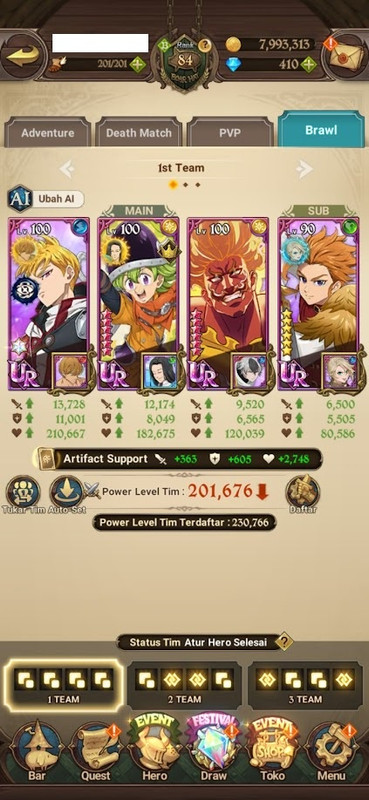369x800 pixels.
Task: Open Tukar Tim to swap teams
Action: [x=22, y=494]
